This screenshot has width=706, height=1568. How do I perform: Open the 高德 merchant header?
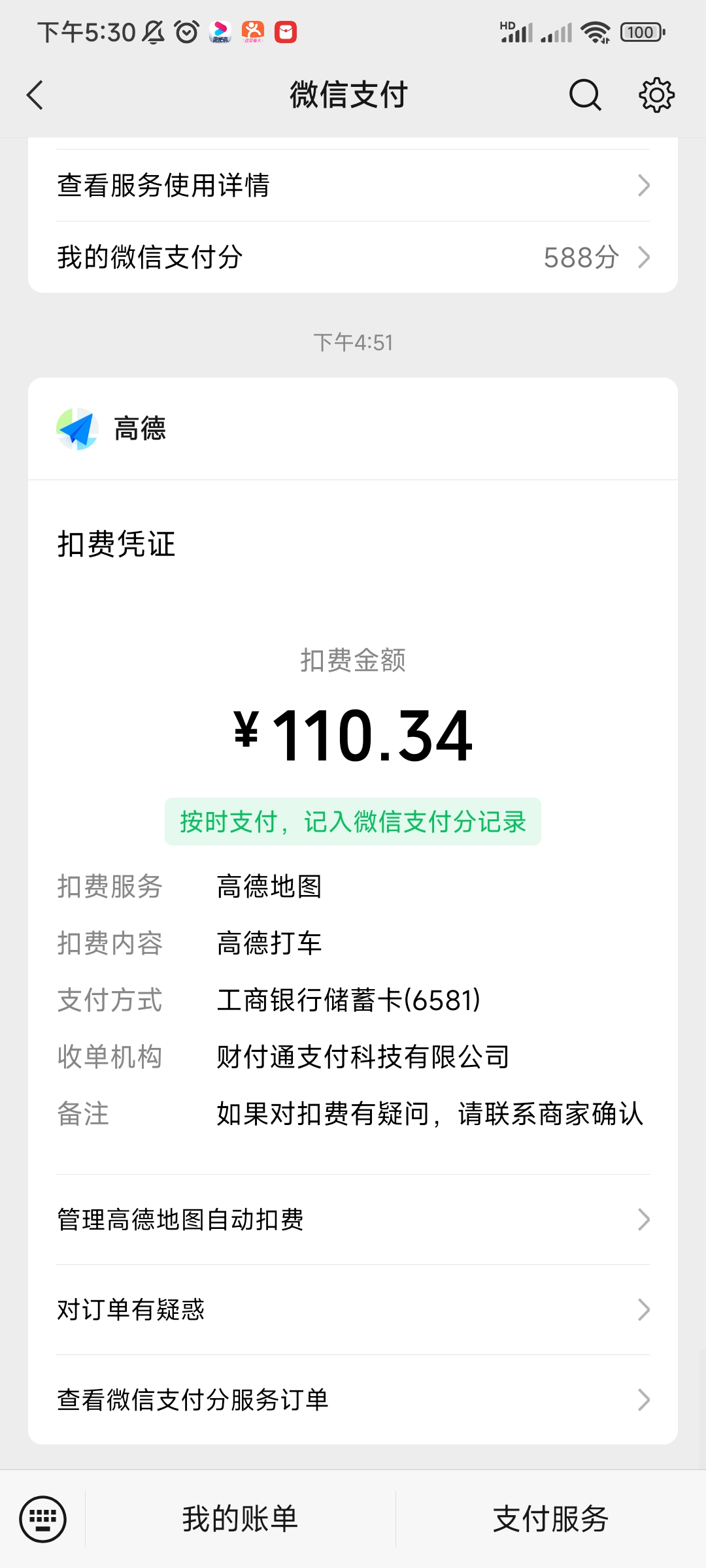tap(353, 429)
